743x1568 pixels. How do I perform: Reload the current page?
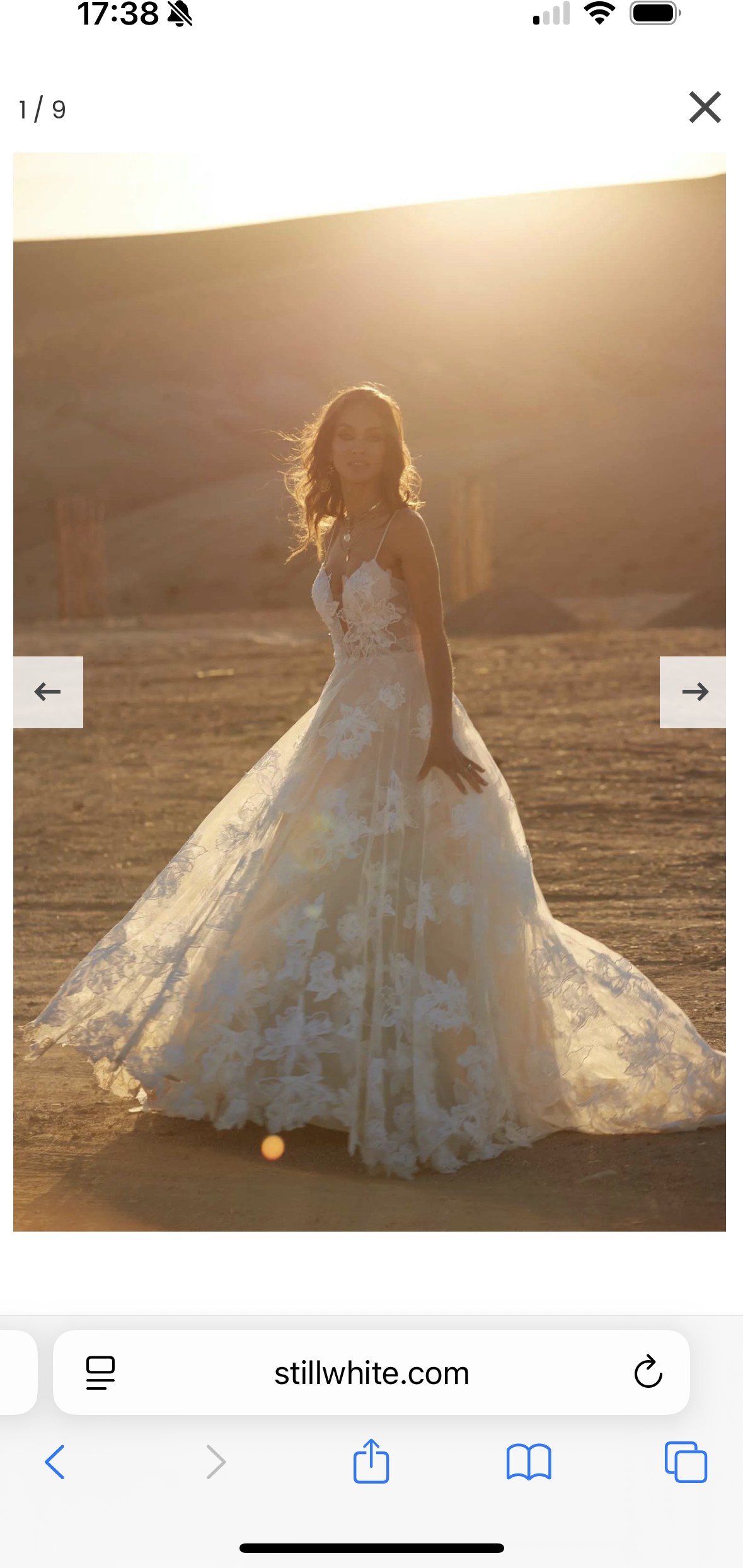(648, 1372)
